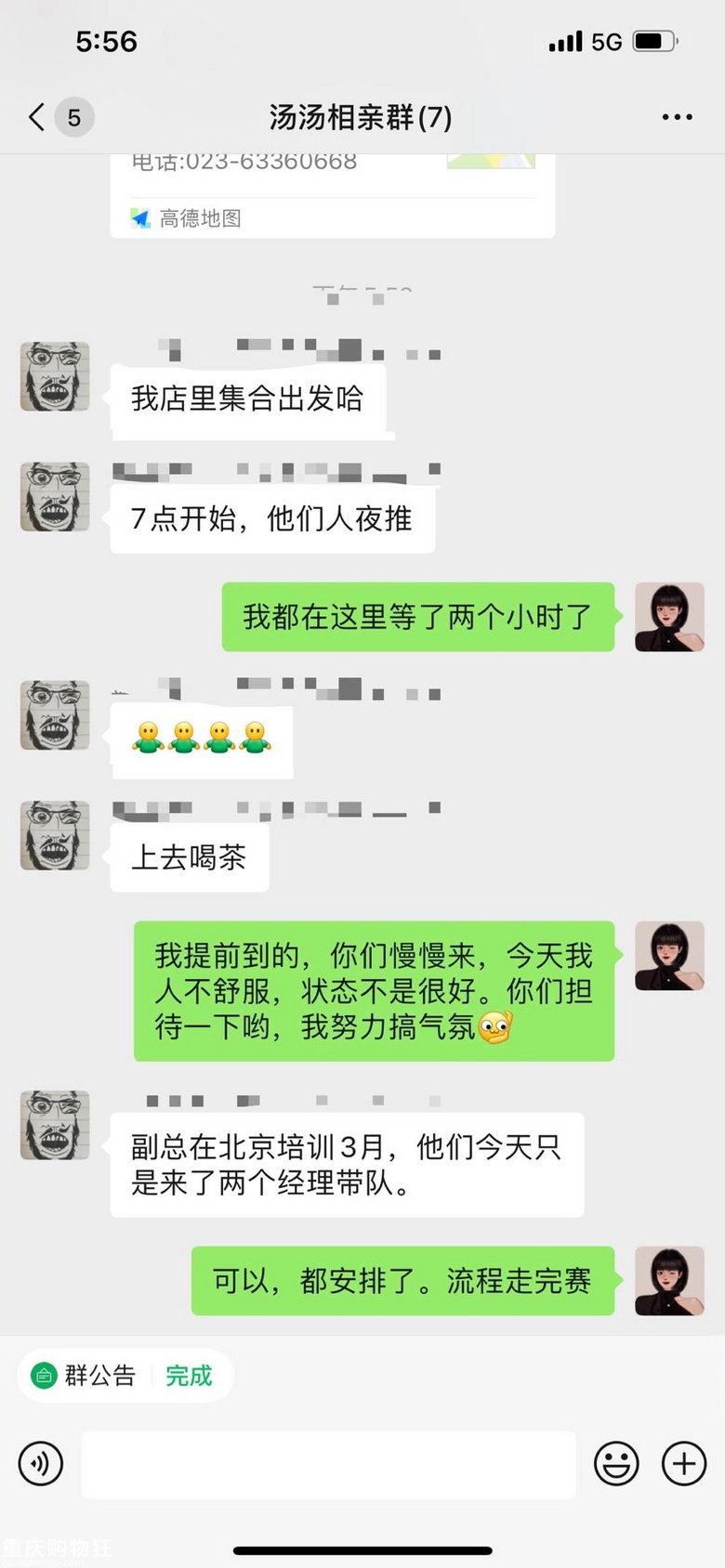
Task: Open the plus attachments menu
Action: click(684, 1464)
